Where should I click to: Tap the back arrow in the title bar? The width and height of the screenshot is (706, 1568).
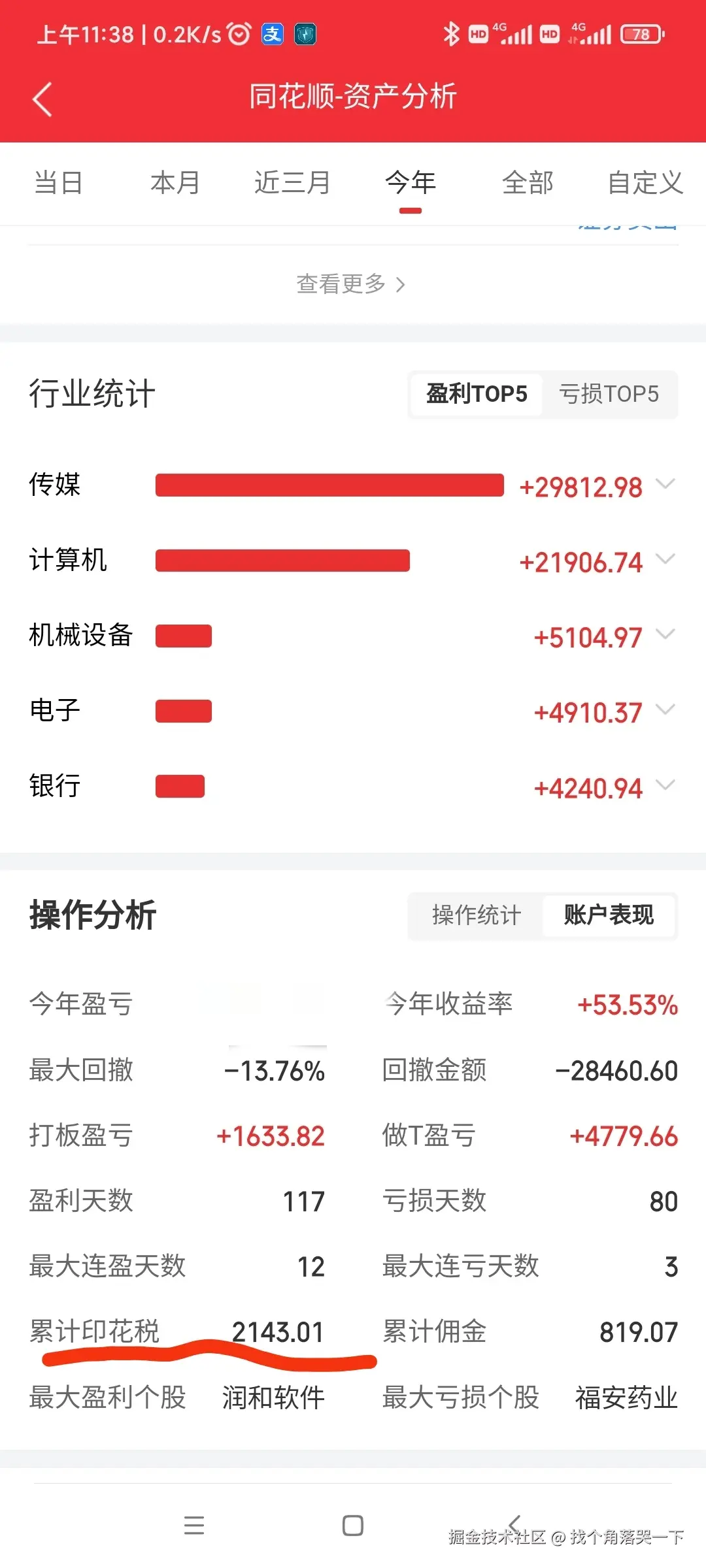[41, 98]
